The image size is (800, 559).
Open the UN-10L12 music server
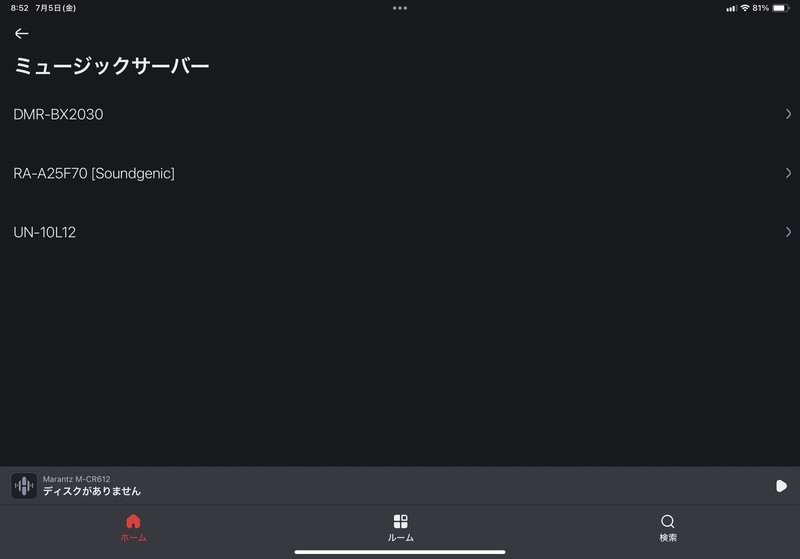(400, 232)
